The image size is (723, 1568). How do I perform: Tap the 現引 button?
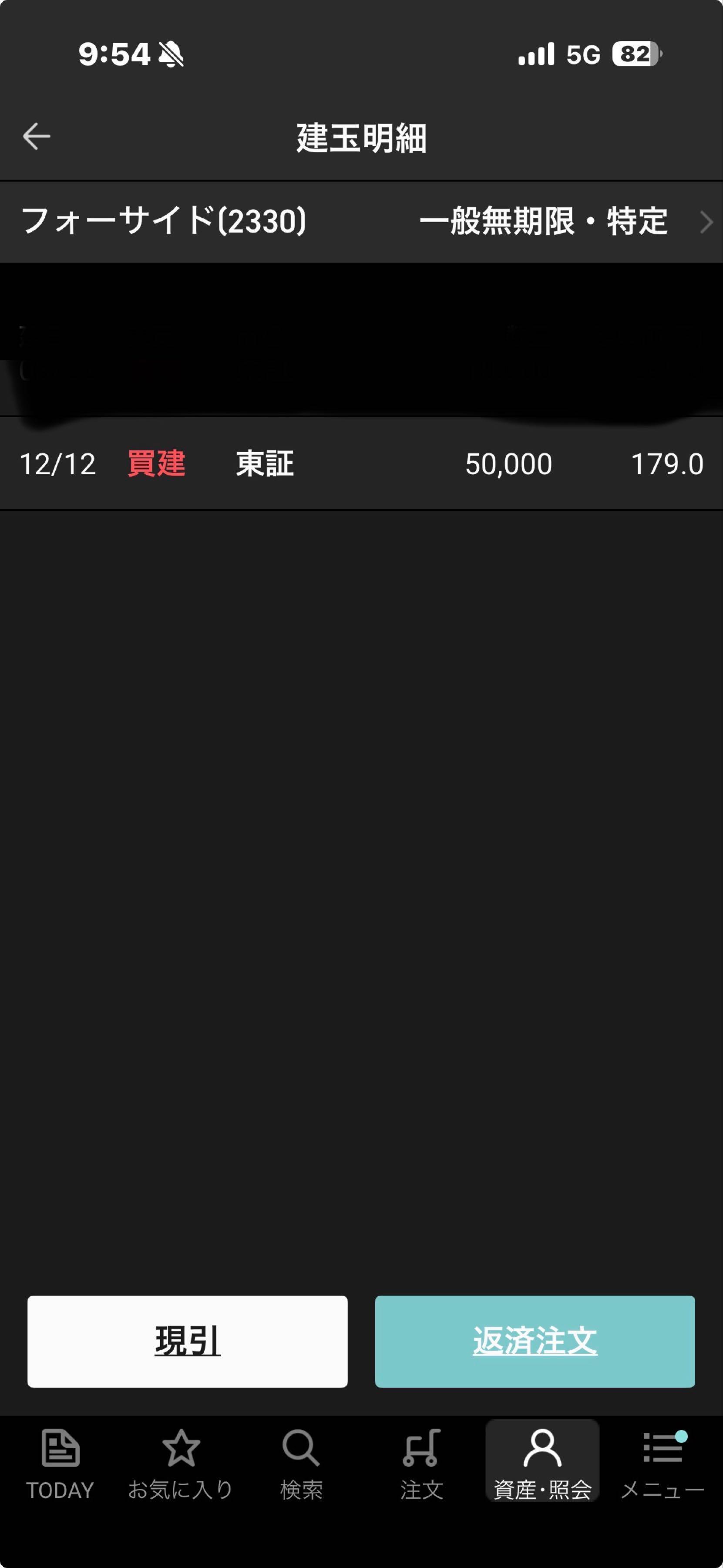[x=187, y=1341]
